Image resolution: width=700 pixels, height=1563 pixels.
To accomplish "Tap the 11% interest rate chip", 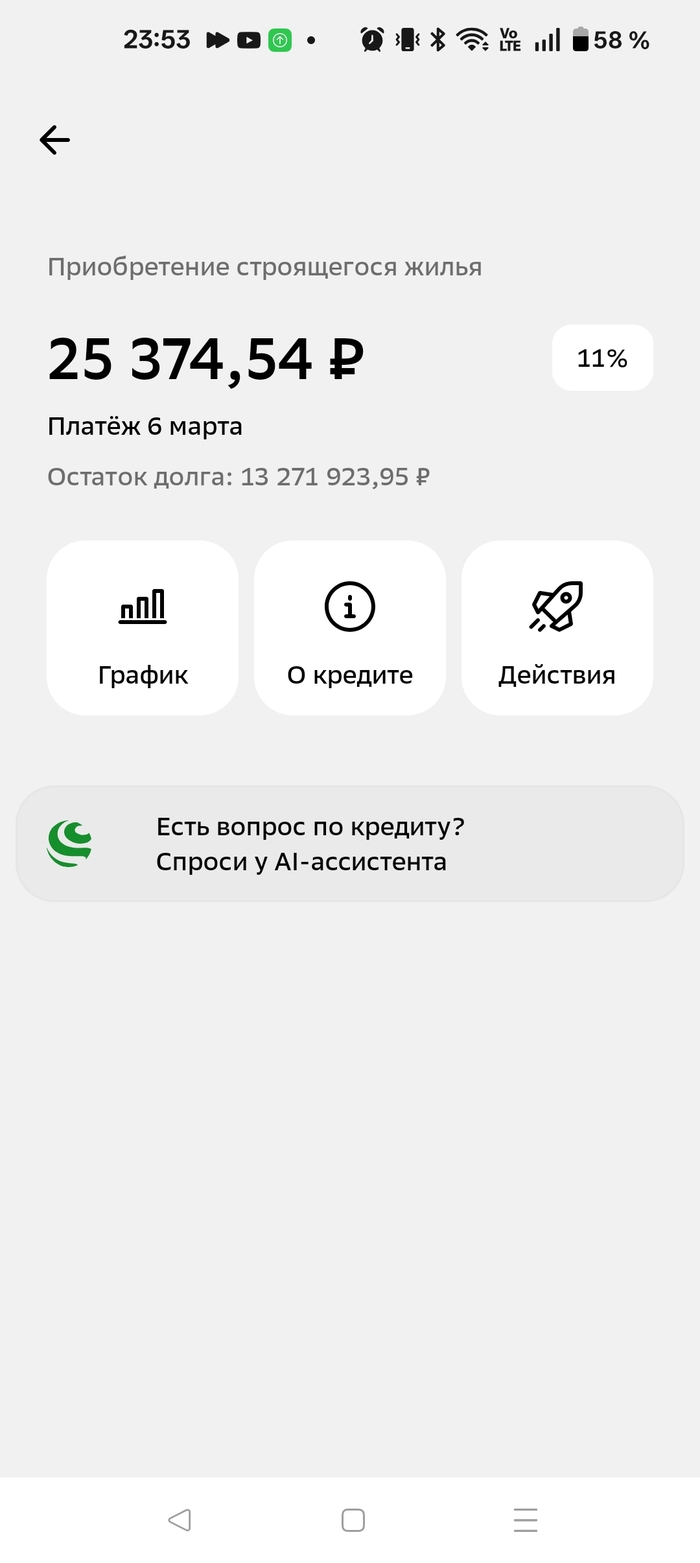I will (x=602, y=358).
